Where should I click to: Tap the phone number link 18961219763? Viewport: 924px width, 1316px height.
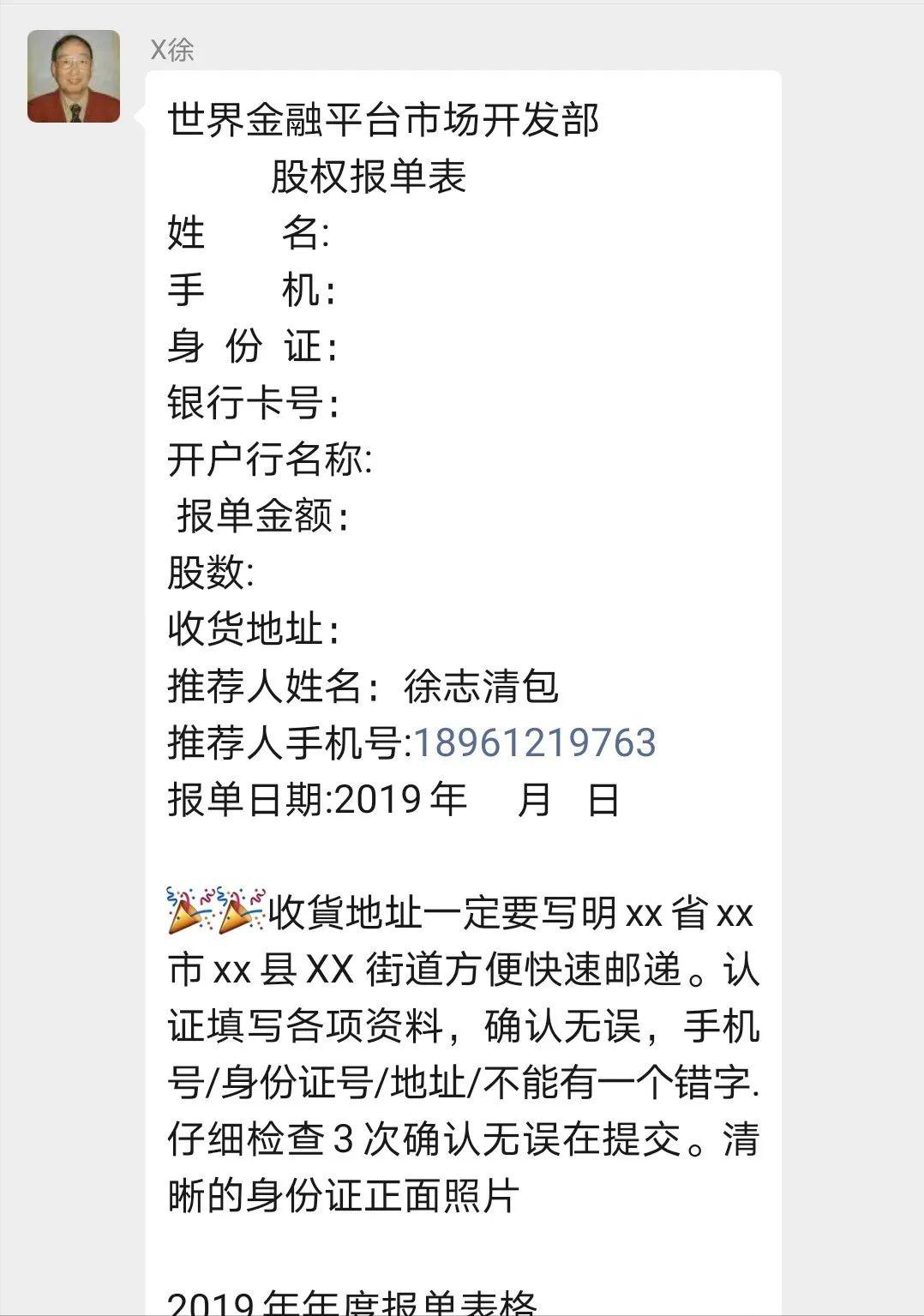coord(535,742)
